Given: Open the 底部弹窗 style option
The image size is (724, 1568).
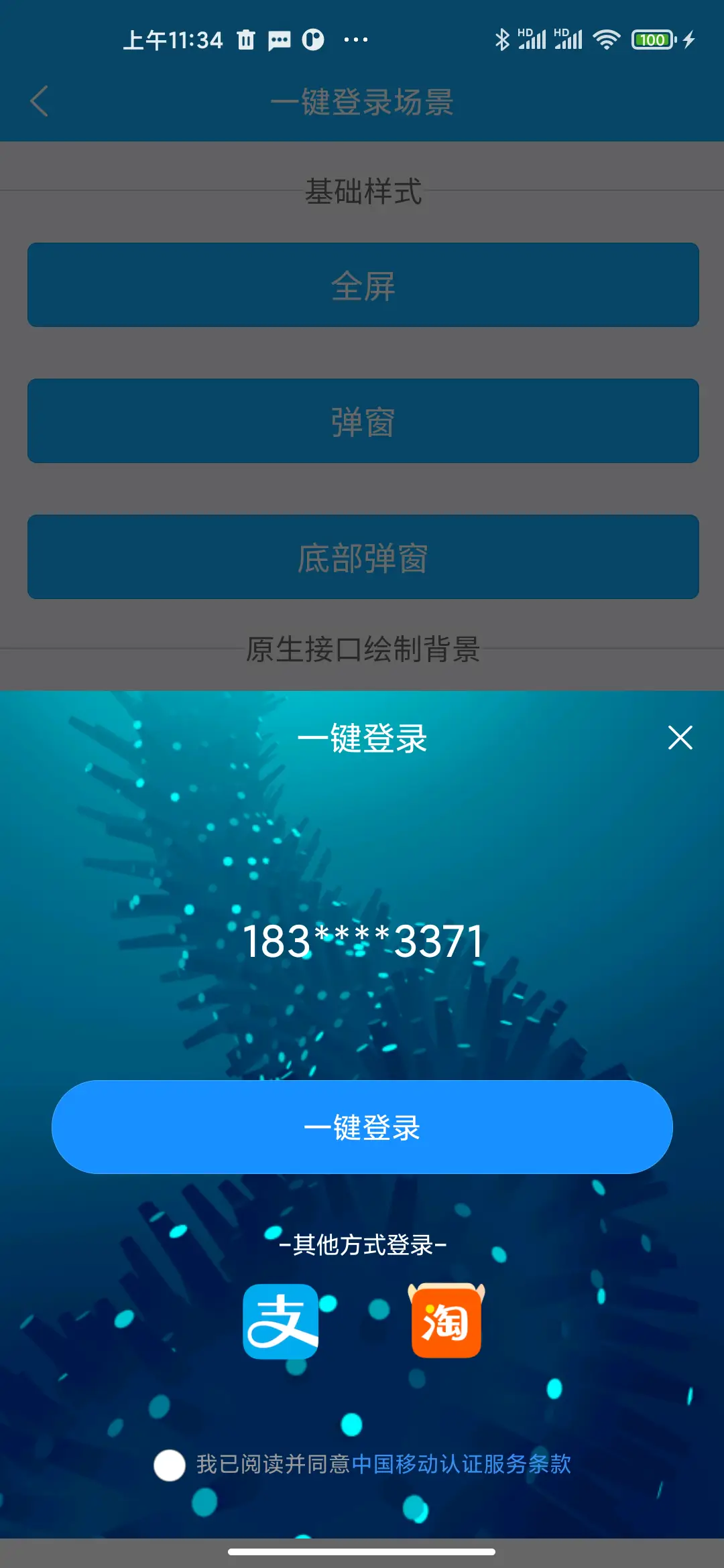Looking at the screenshot, I should (x=363, y=557).
